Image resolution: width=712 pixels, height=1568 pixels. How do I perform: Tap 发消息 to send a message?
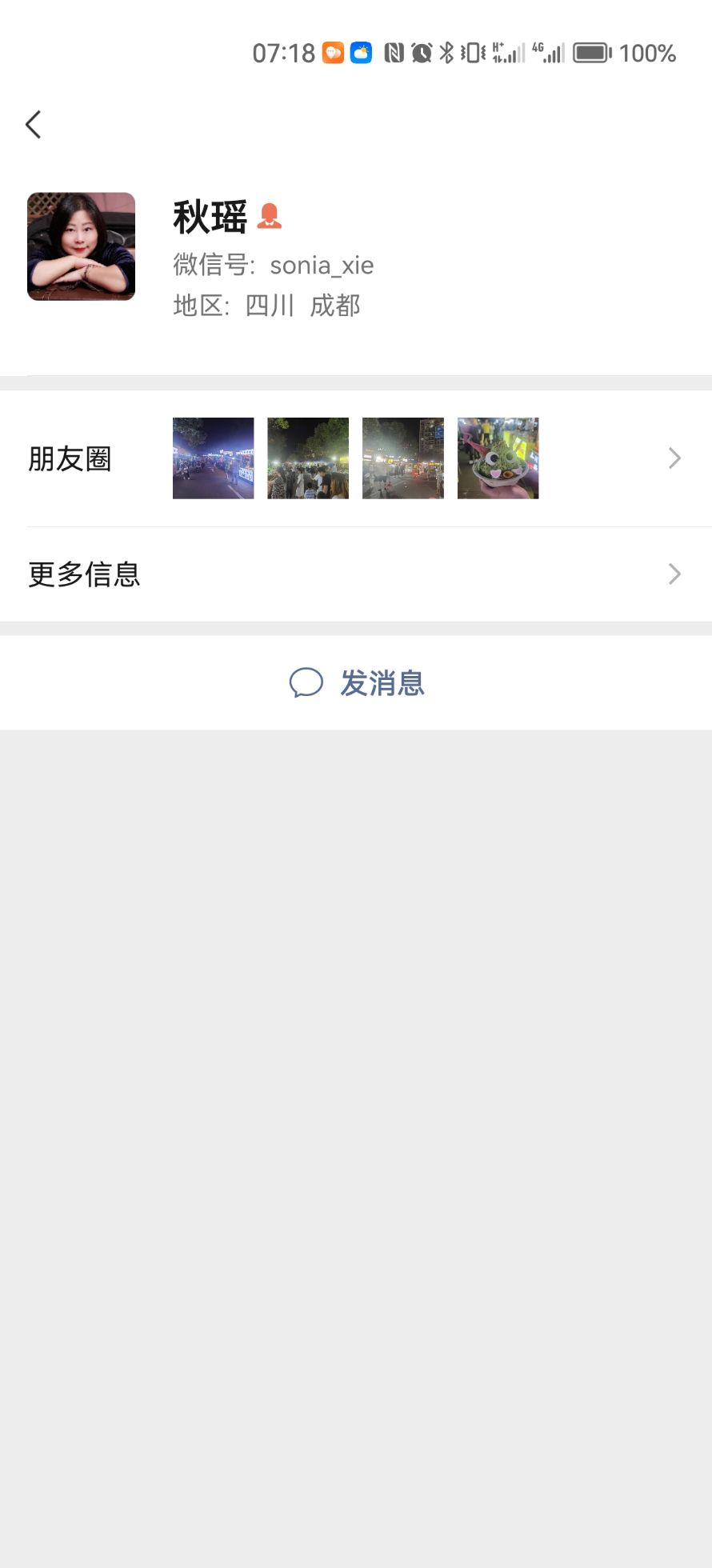(x=357, y=683)
